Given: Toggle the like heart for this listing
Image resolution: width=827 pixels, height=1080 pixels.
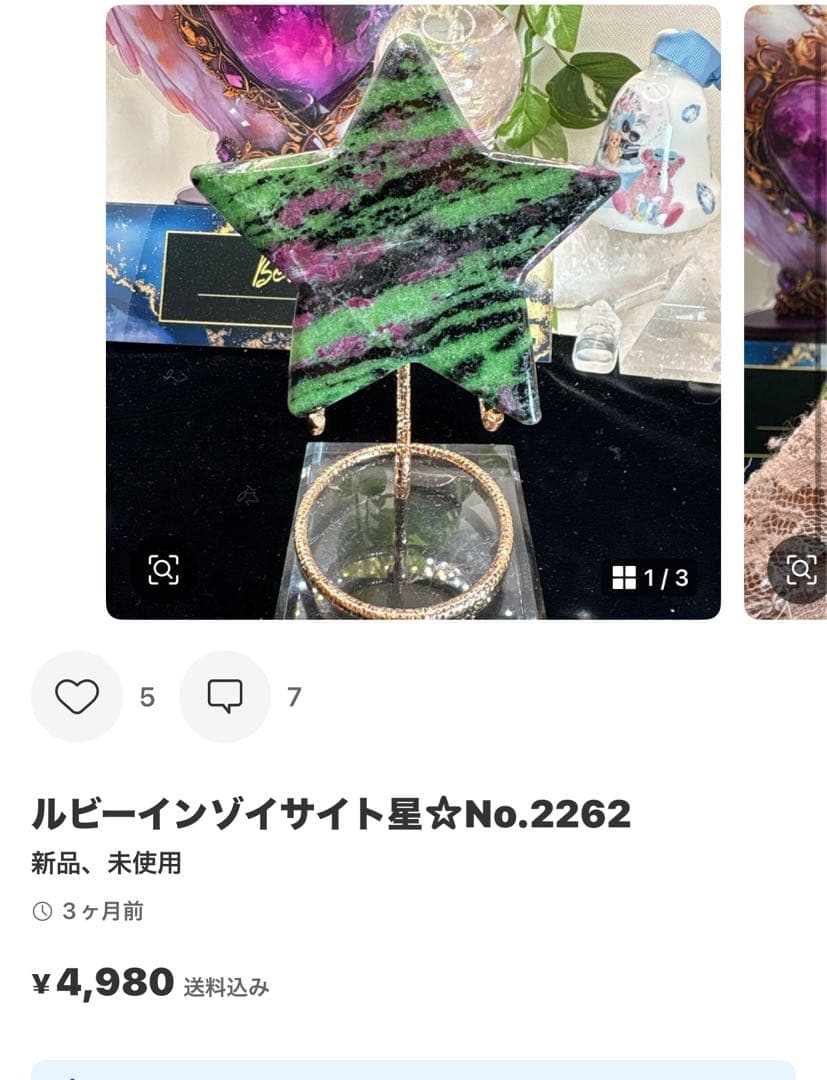Looking at the screenshot, I should 79,695.
